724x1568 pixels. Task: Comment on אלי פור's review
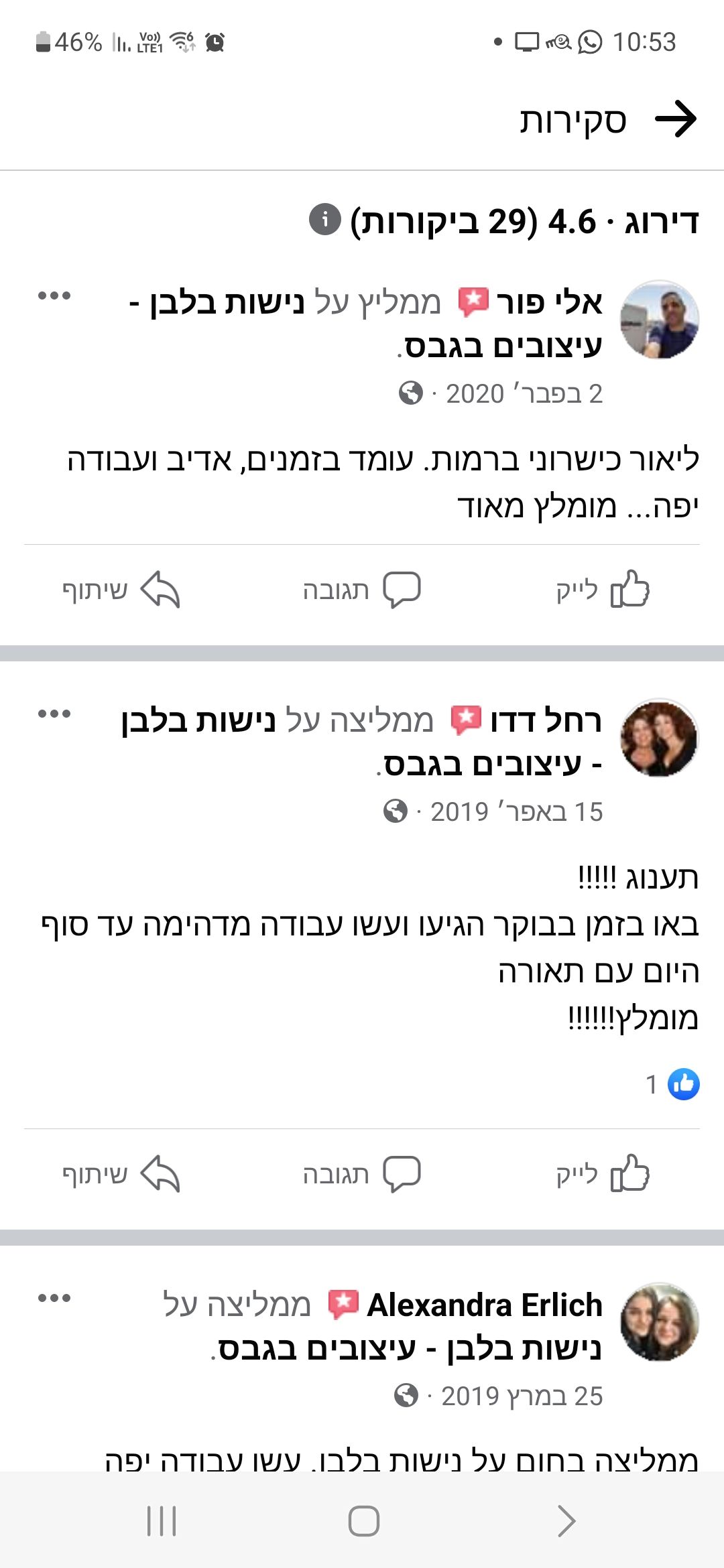coord(362,590)
